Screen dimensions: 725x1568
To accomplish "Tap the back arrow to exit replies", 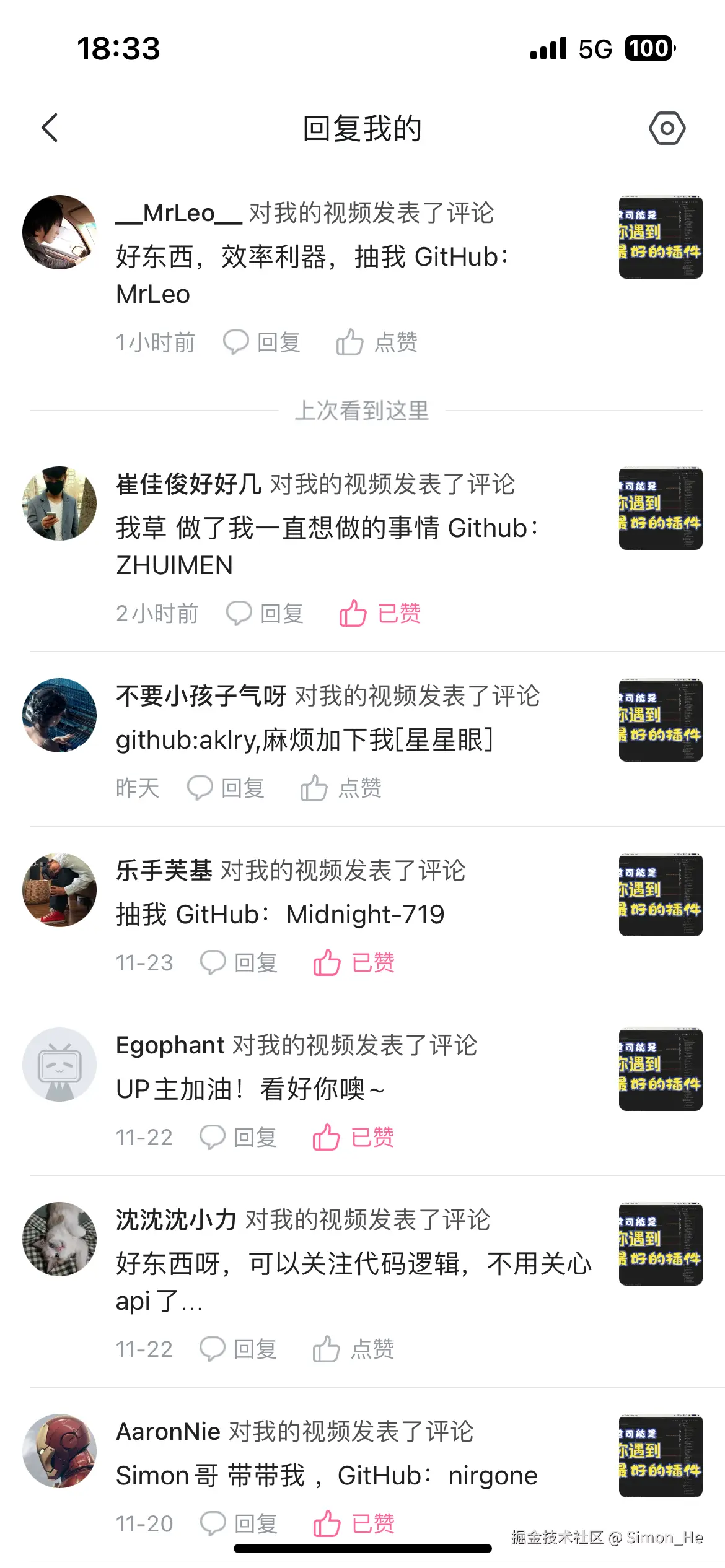I will tap(50, 128).
